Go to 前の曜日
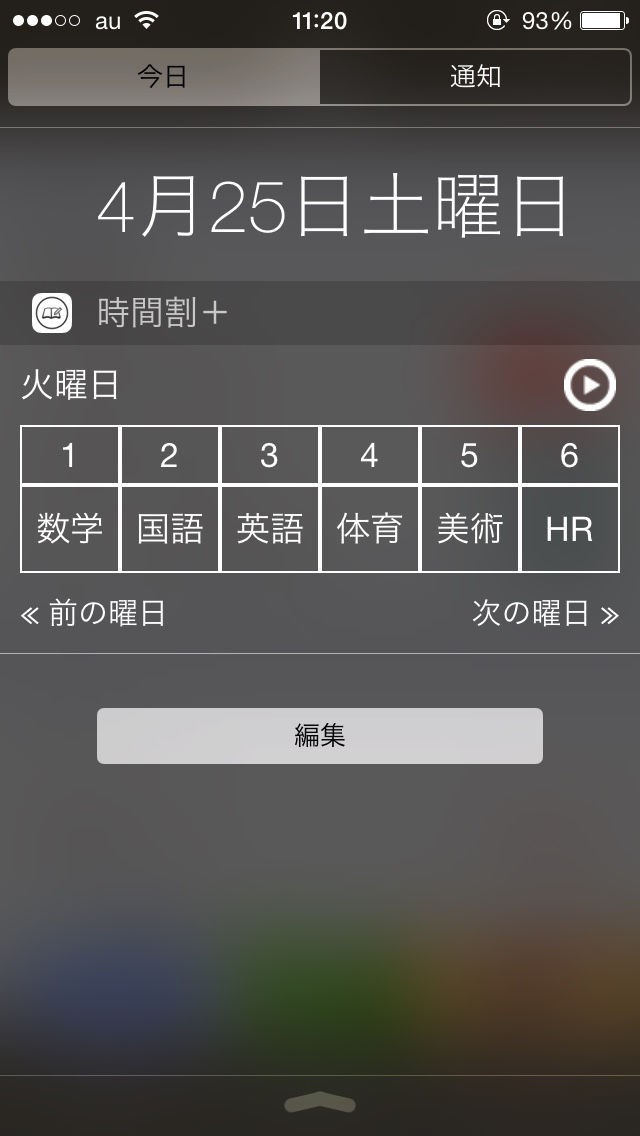This screenshot has width=640, height=1136. 93,614
